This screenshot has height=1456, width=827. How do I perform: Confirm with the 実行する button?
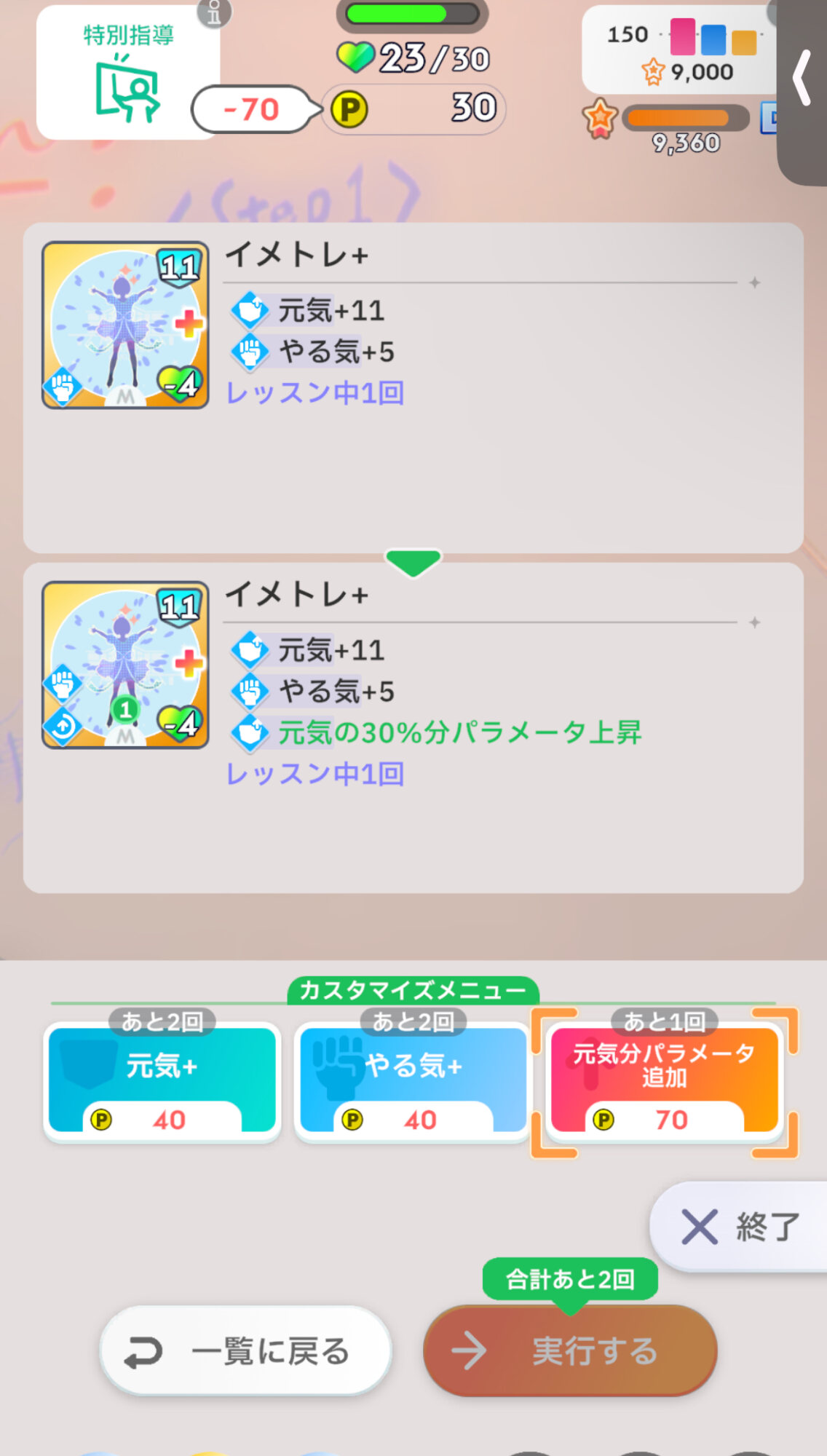pos(570,1351)
